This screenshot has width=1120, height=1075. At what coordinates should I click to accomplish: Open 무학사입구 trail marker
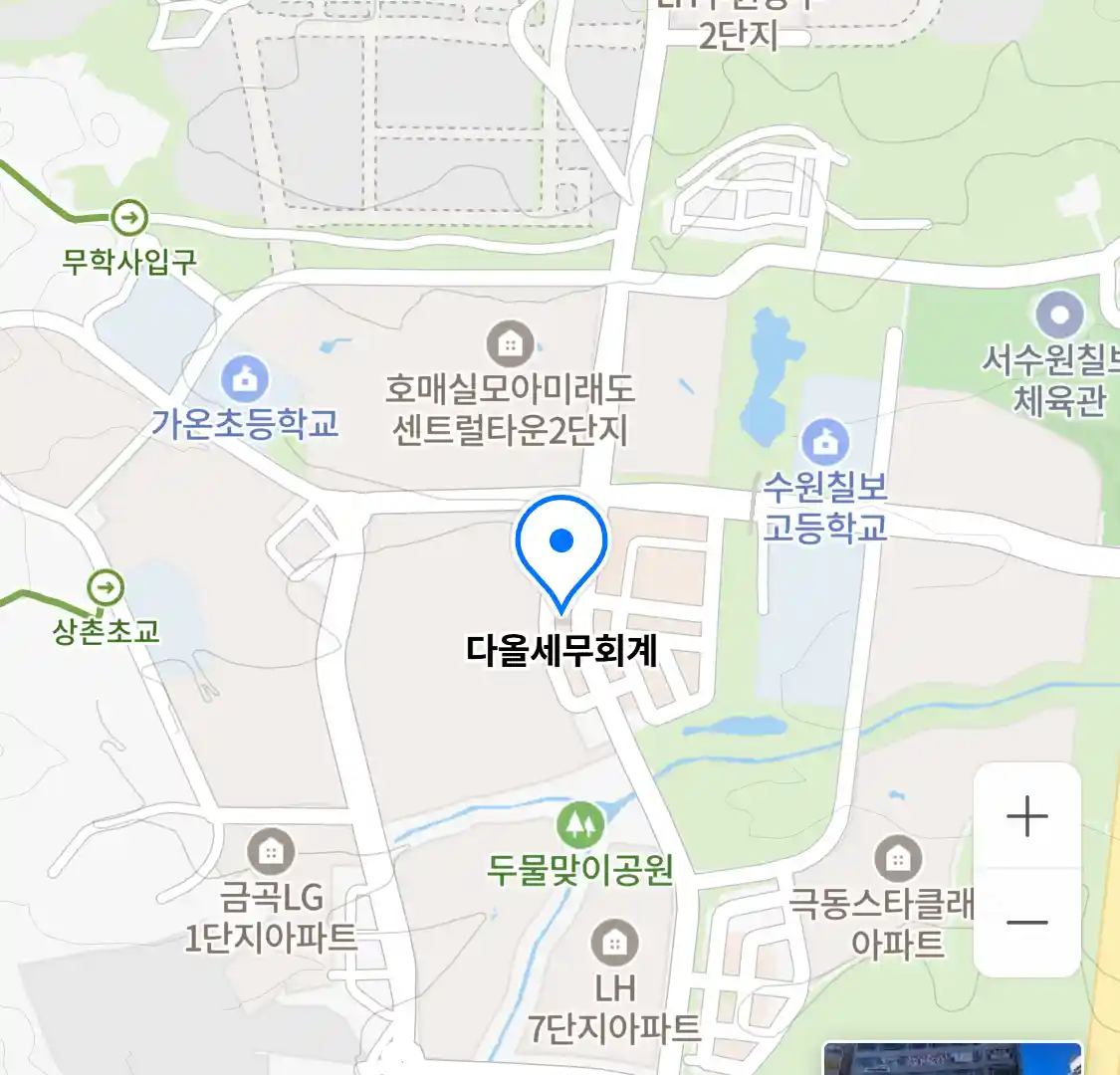click(128, 217)
